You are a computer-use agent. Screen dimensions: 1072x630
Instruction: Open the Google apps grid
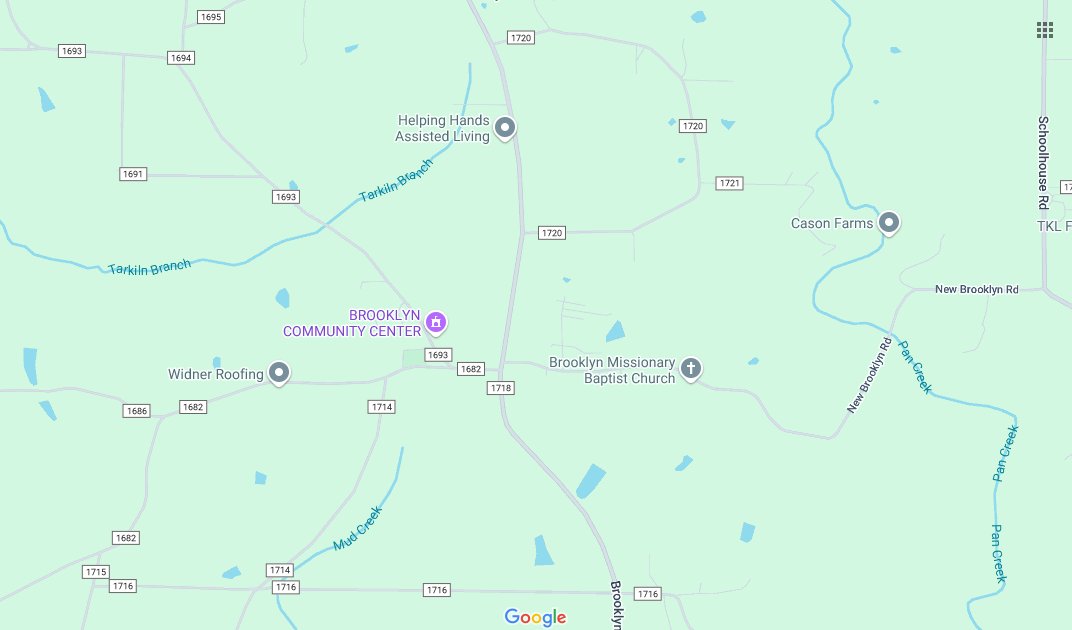(x=1045, y=30)
